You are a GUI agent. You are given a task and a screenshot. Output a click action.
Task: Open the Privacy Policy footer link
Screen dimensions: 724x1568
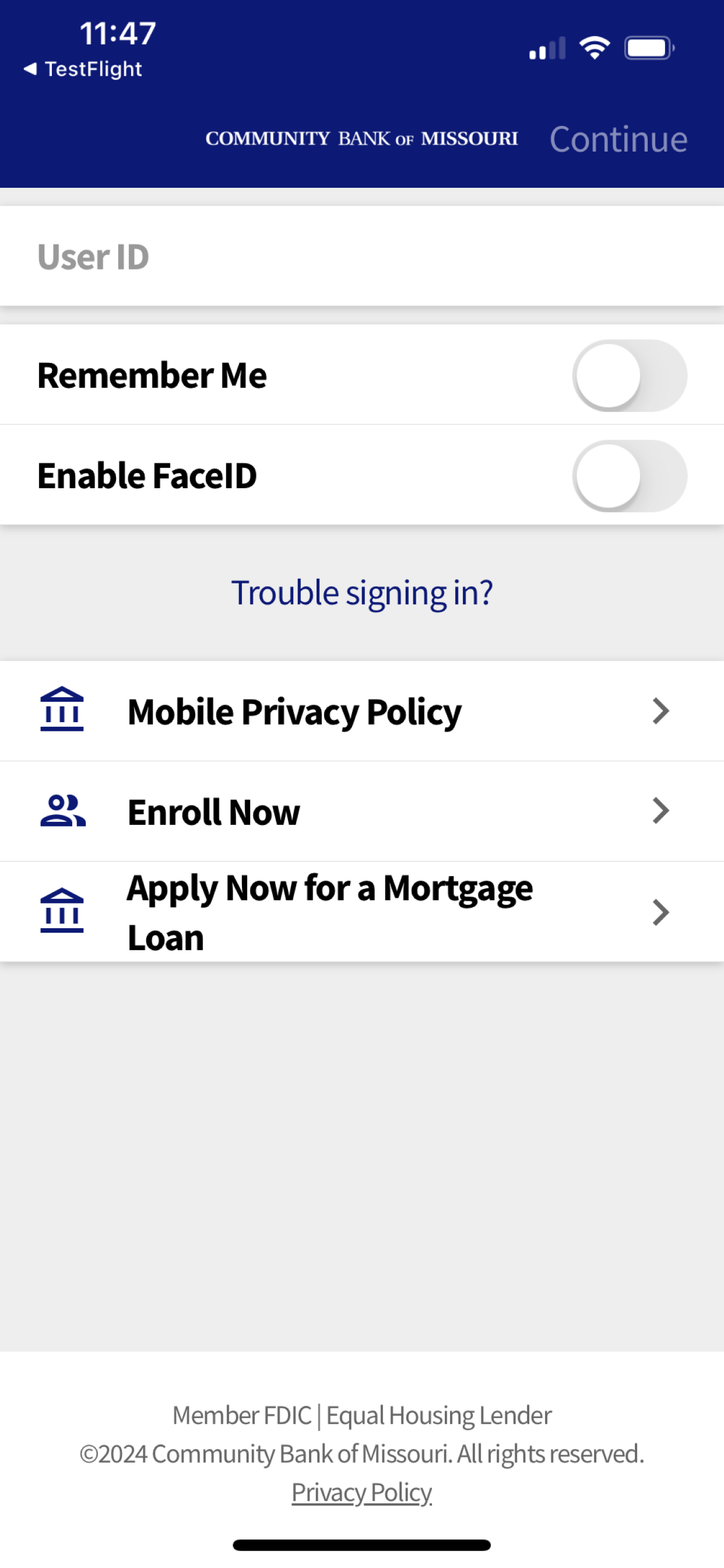pos(362,1493)
